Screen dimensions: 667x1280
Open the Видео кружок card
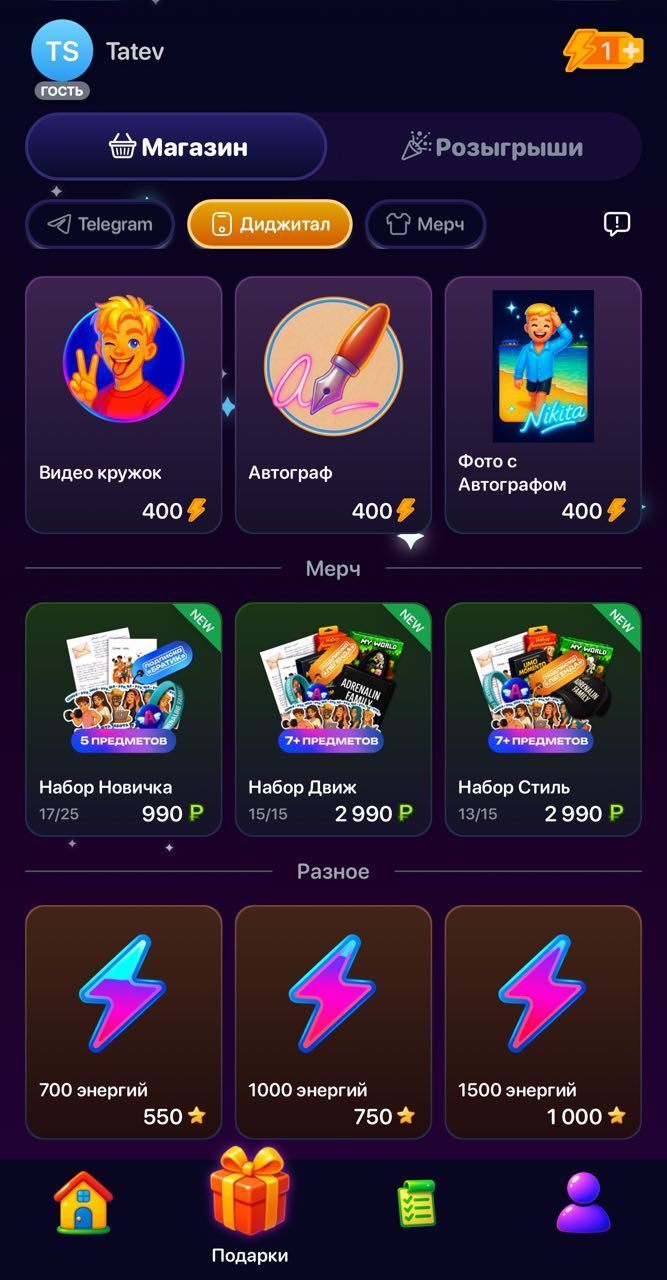(123, 404)
